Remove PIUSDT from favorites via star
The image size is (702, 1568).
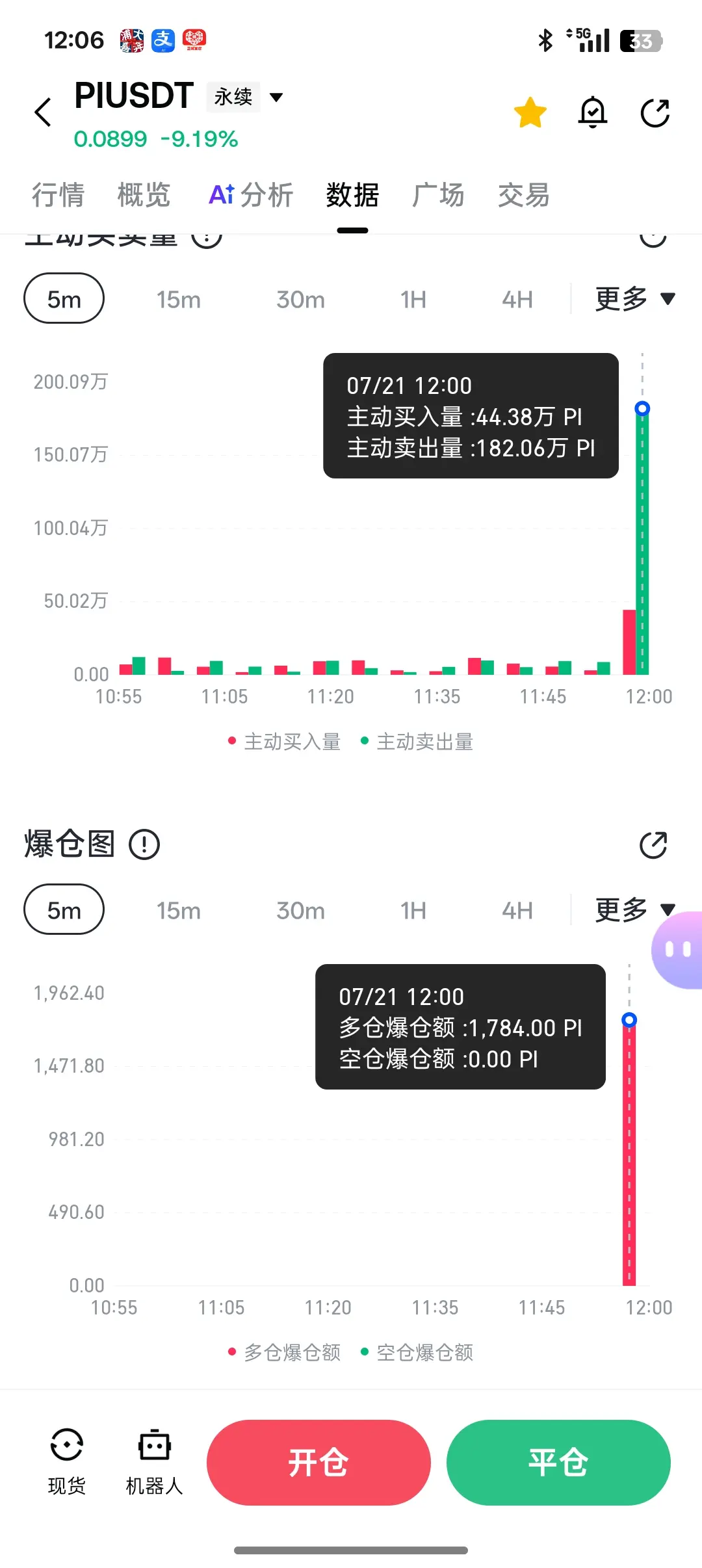coord(530,112)
